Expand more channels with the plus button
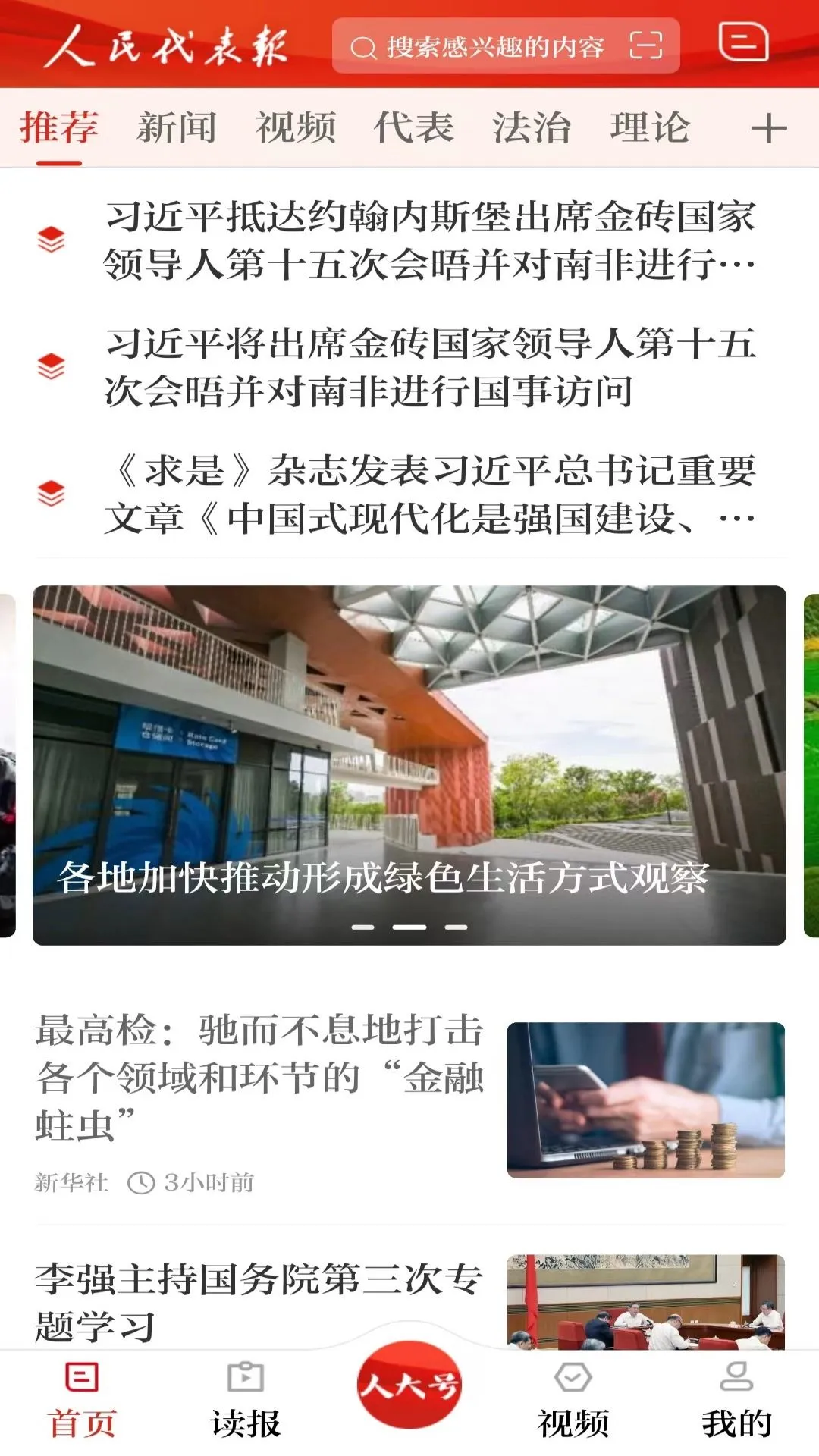 coord(769,127)
